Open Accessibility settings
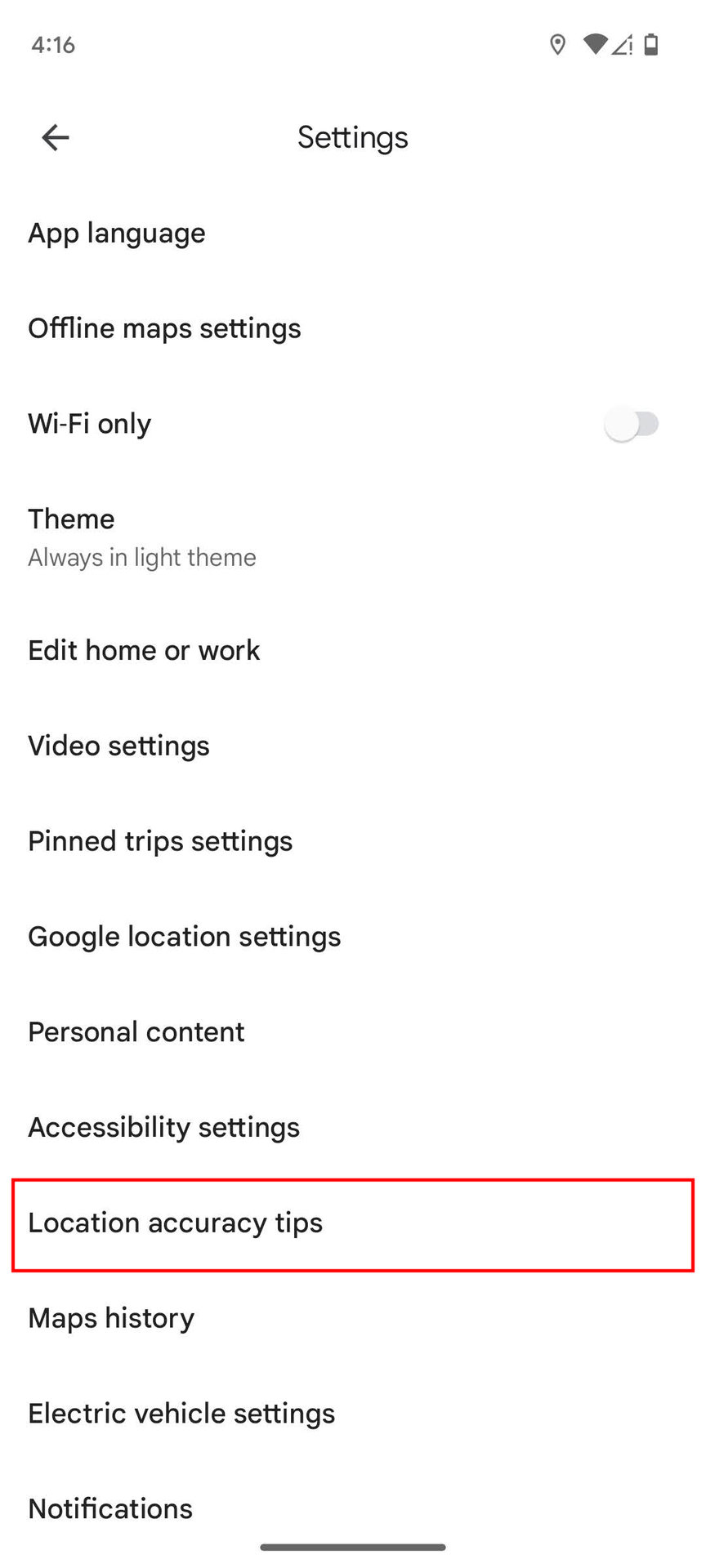Viewport: 706px width, 1568px height. (163, 1128)
